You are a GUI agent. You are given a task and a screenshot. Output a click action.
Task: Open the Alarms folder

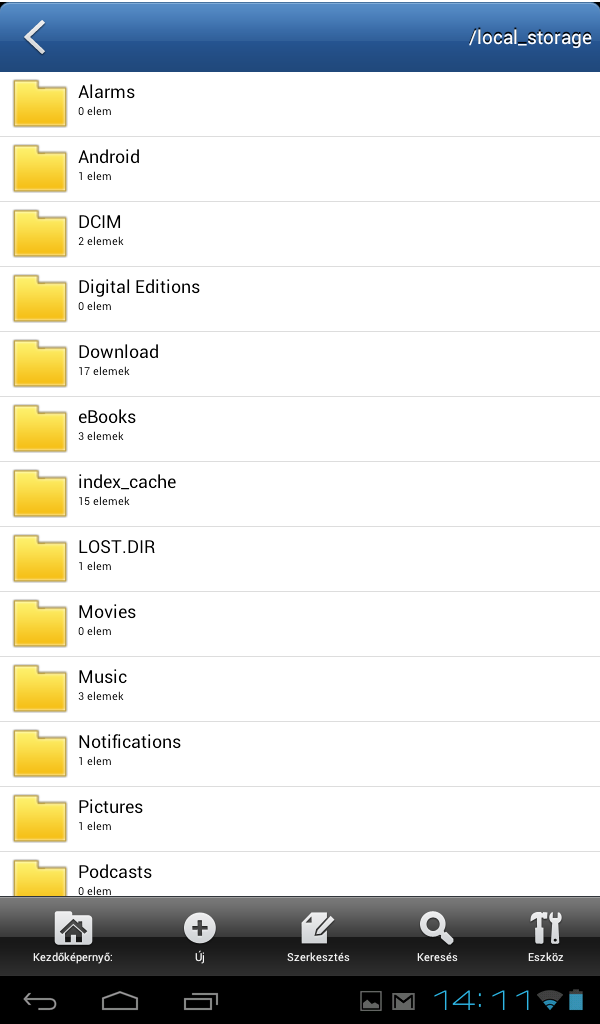click(300, 104)
